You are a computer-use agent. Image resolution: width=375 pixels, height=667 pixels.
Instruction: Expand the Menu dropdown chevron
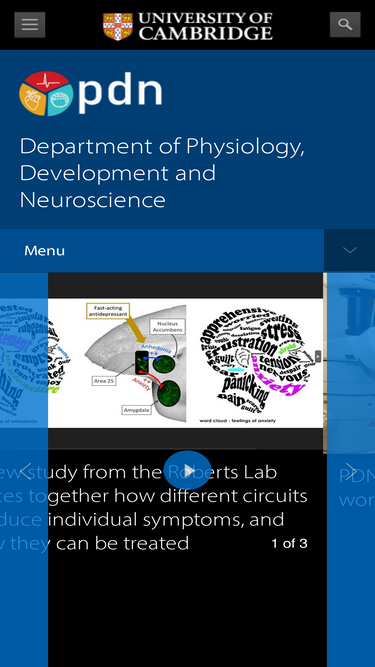coord(349,250)
